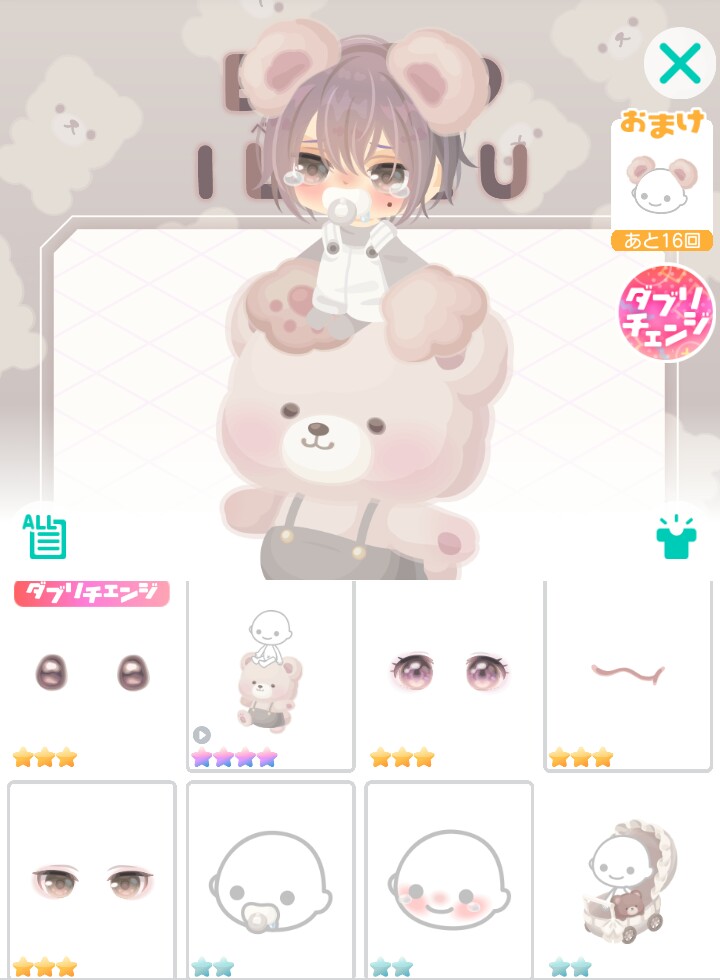Open the ALL items list icon
This screenshot has width=720, height=980.
(x=44, y=536)
